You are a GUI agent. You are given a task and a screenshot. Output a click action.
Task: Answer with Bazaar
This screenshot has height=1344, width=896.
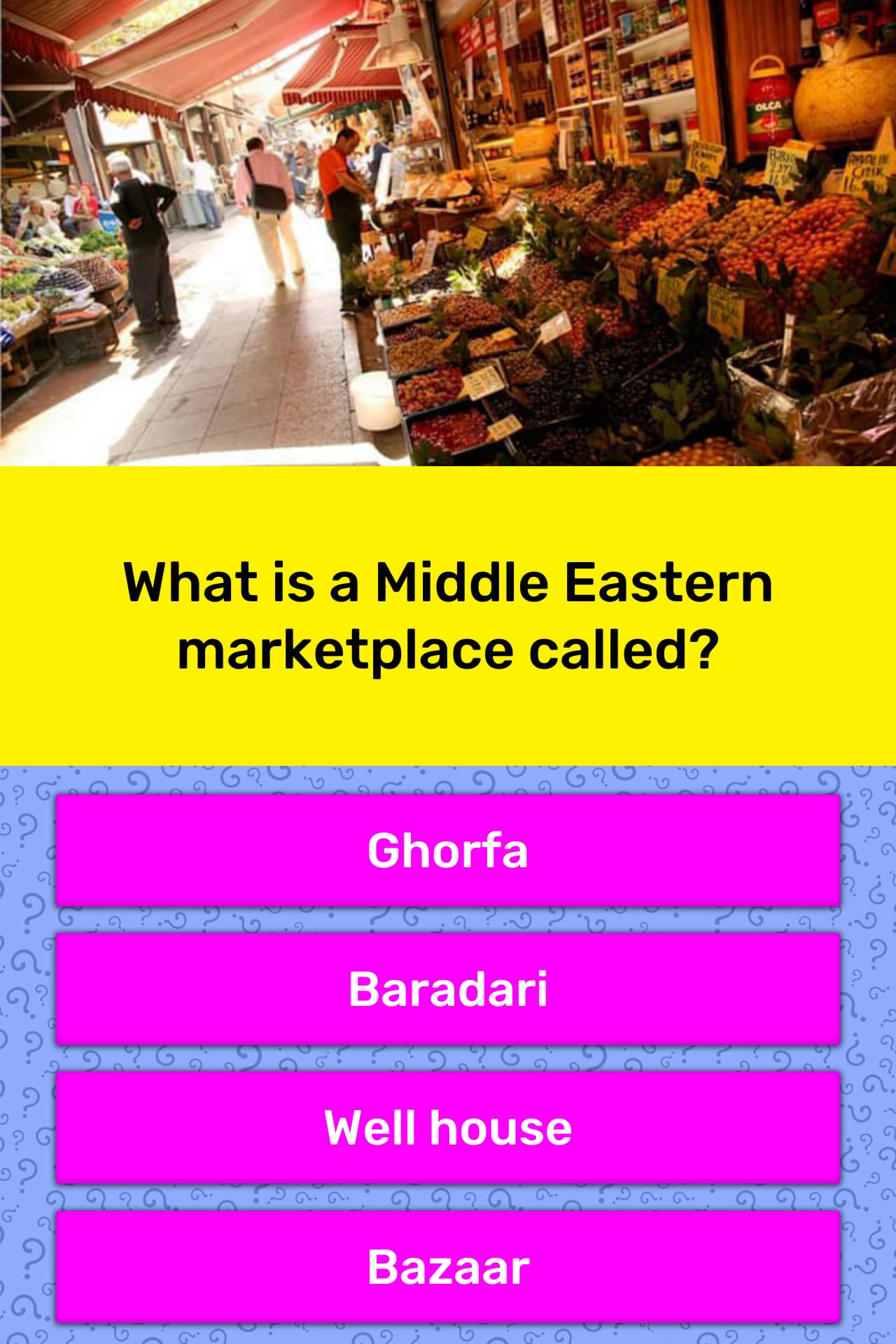click(448, 1266)
